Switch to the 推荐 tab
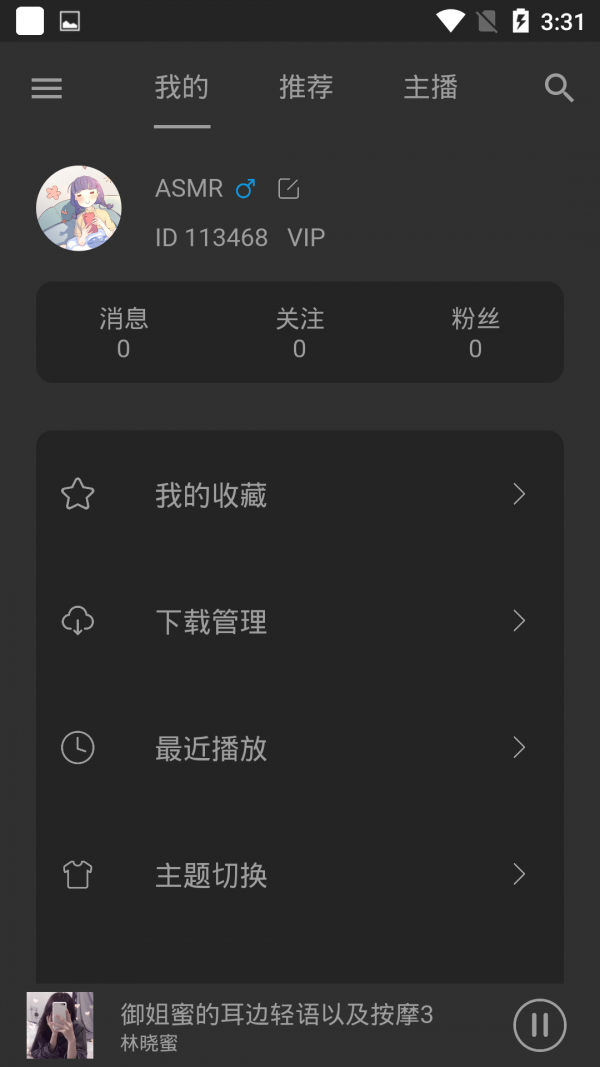Image resolution: width=600 pixels, height=1067 pixels. point(306,88)
